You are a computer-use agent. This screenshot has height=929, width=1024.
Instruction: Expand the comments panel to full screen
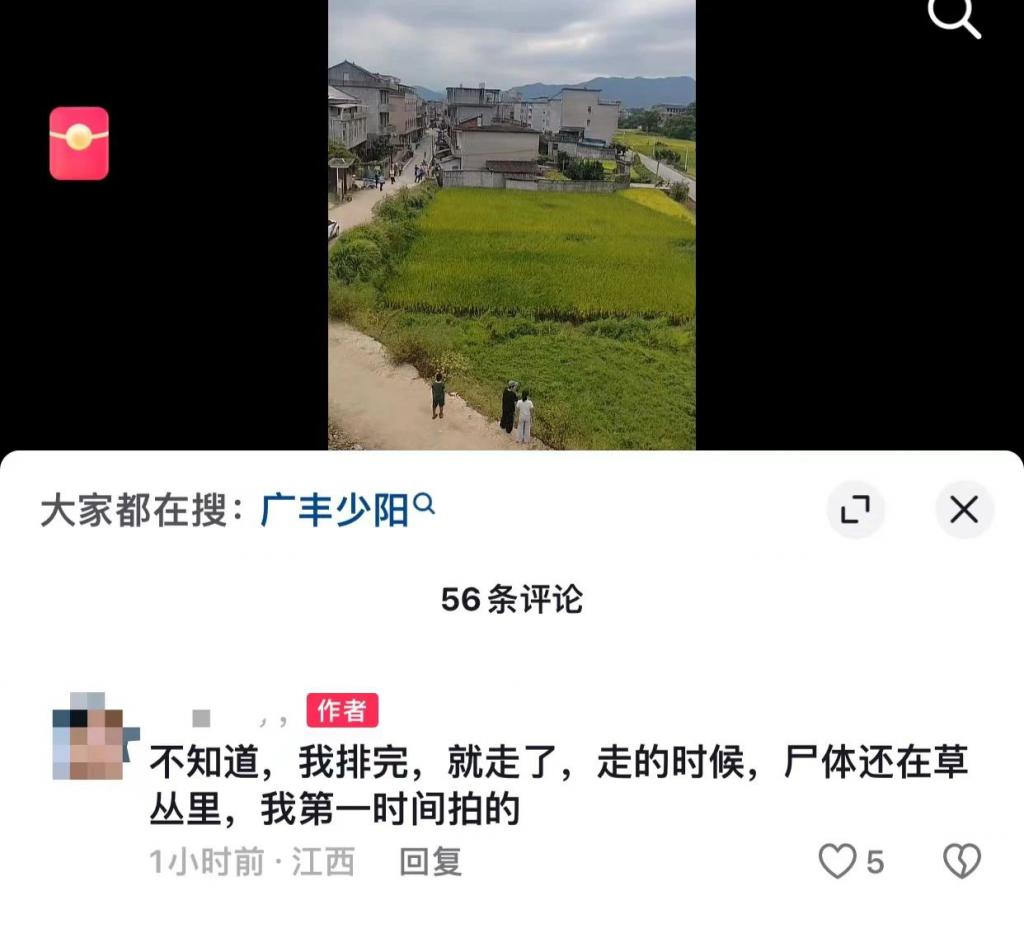pyautogui.click(x=855, y=510)
